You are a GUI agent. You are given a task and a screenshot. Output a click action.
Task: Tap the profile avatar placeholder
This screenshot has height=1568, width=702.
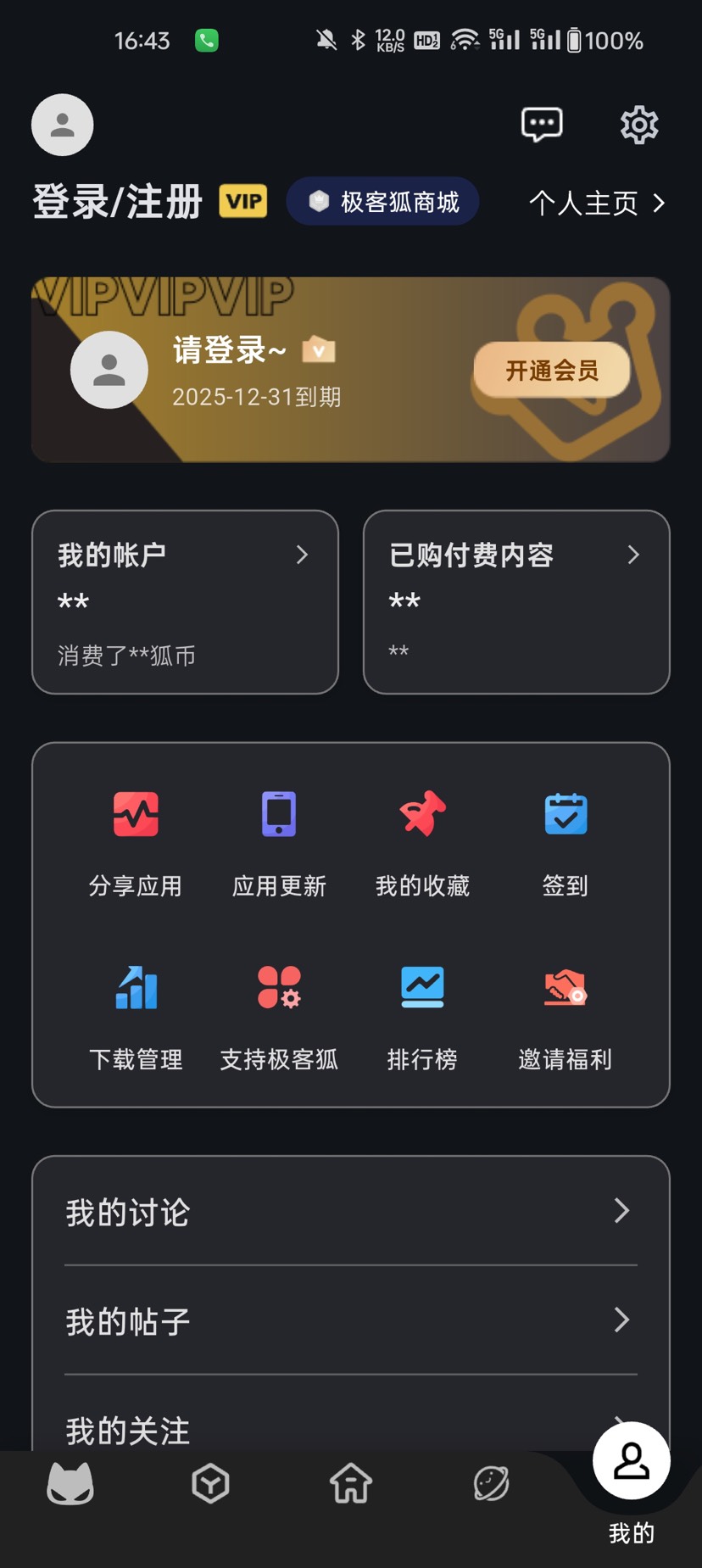tap(61, 124)
